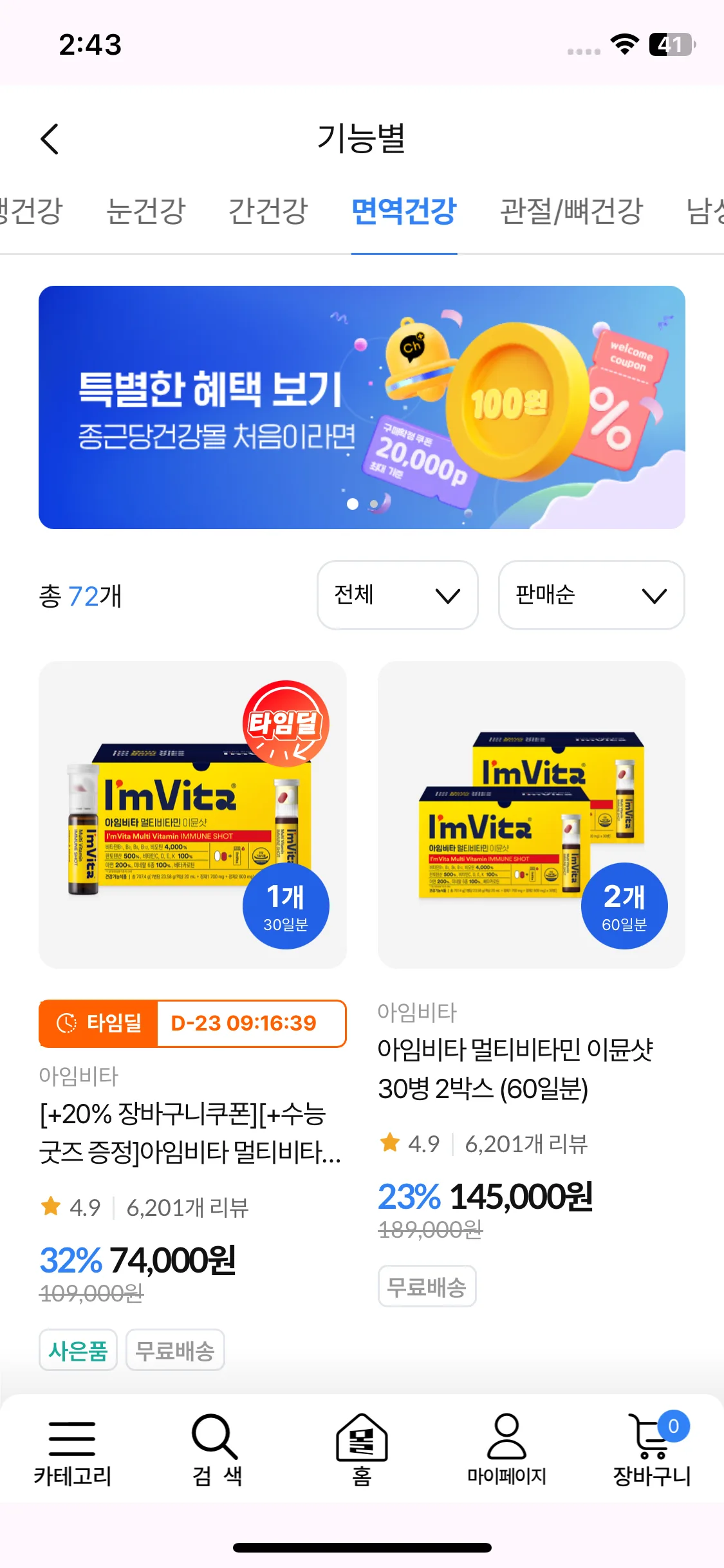724x1568 pixels.
Task: Open the 장바구니 cart
Action: pos(651,1451)
